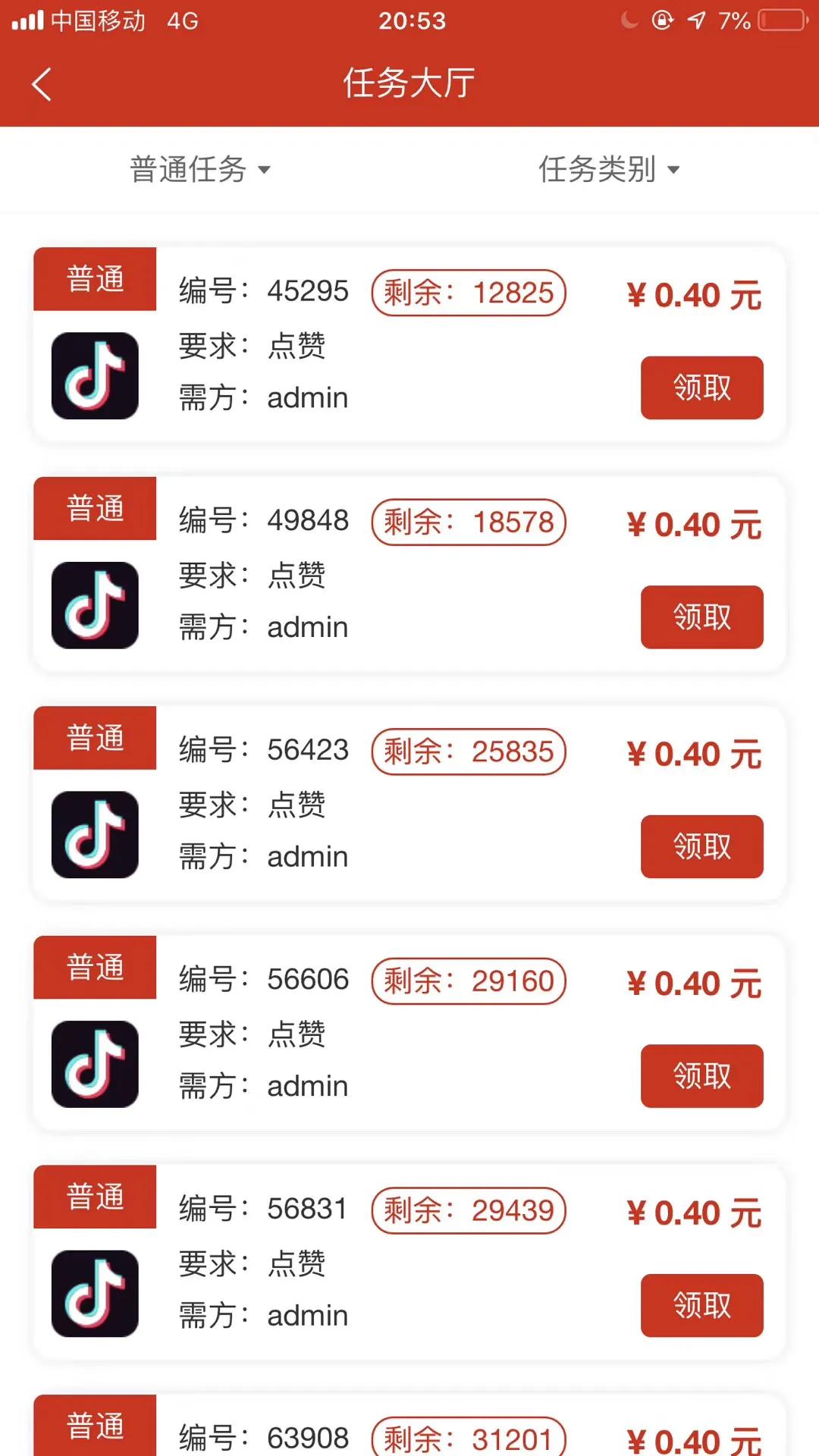Viewport: 819px width, 1456px height.
Task: Click the TikTok icon on task 56423
Action: 94,834
